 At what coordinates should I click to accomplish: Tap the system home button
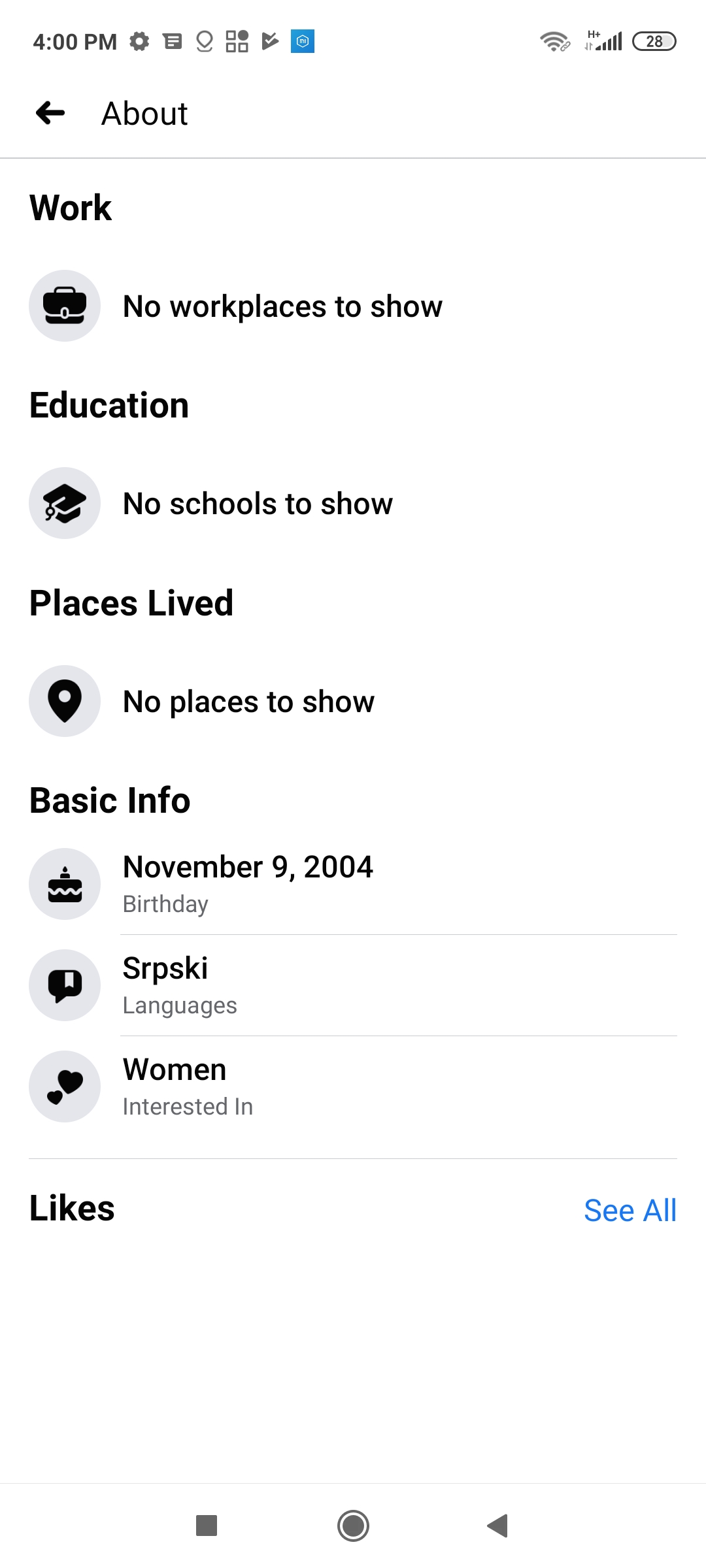pos(353,1526)
